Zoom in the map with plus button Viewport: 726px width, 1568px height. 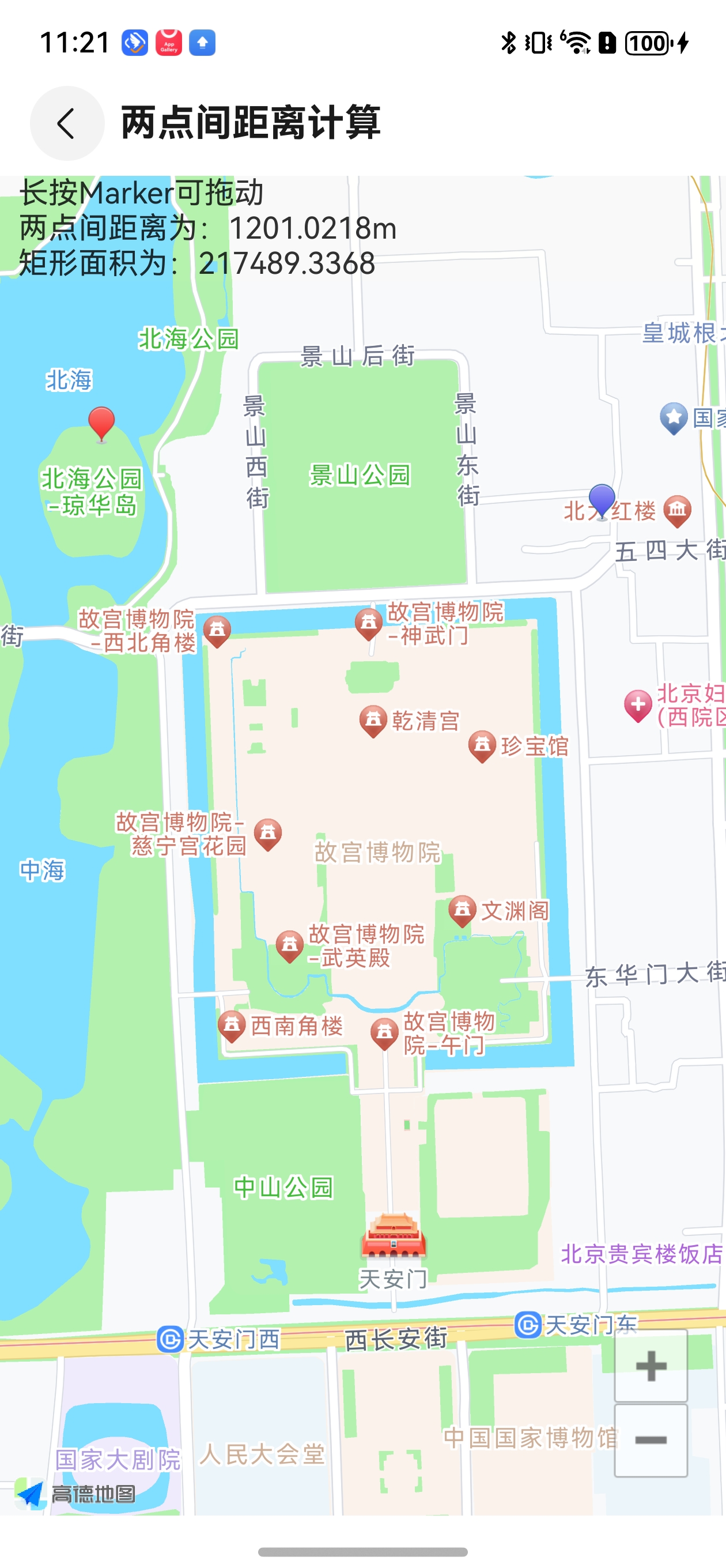pyautogui.click(x=651, y=1365)
